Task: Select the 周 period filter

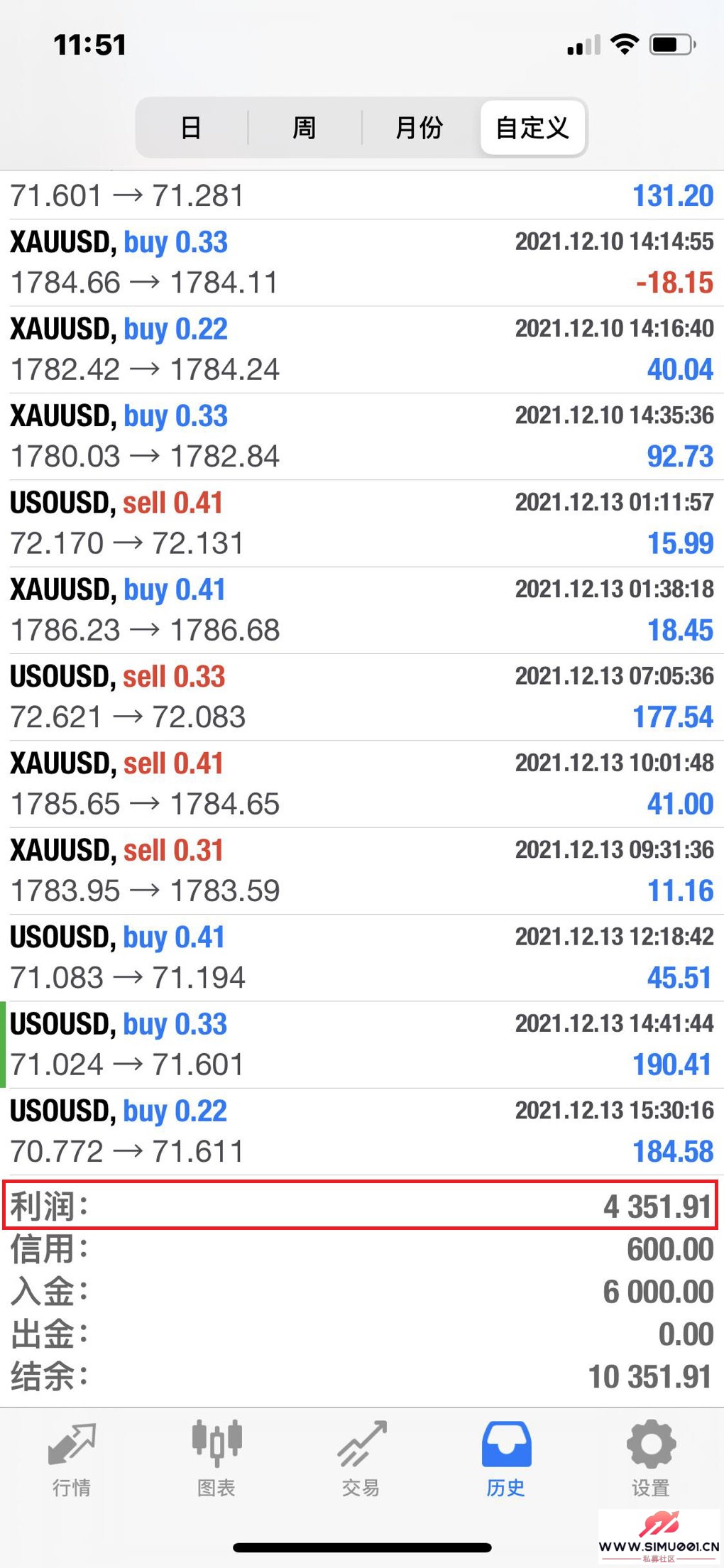Action: click(305, 128)
